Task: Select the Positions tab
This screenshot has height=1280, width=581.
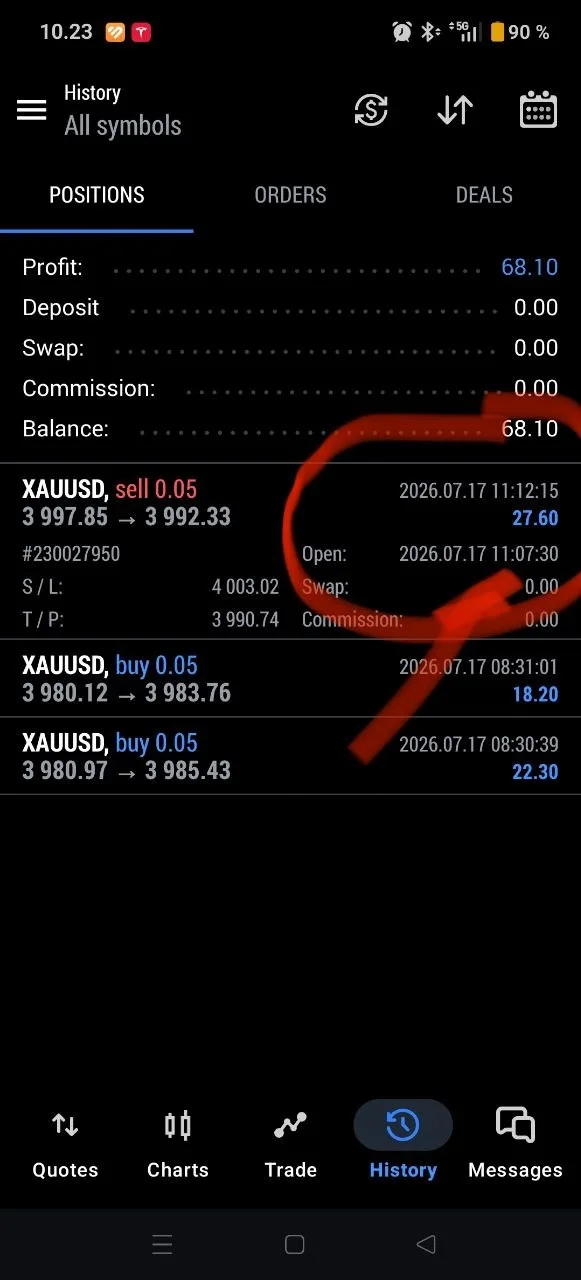Action: click(x=97, y=195)
